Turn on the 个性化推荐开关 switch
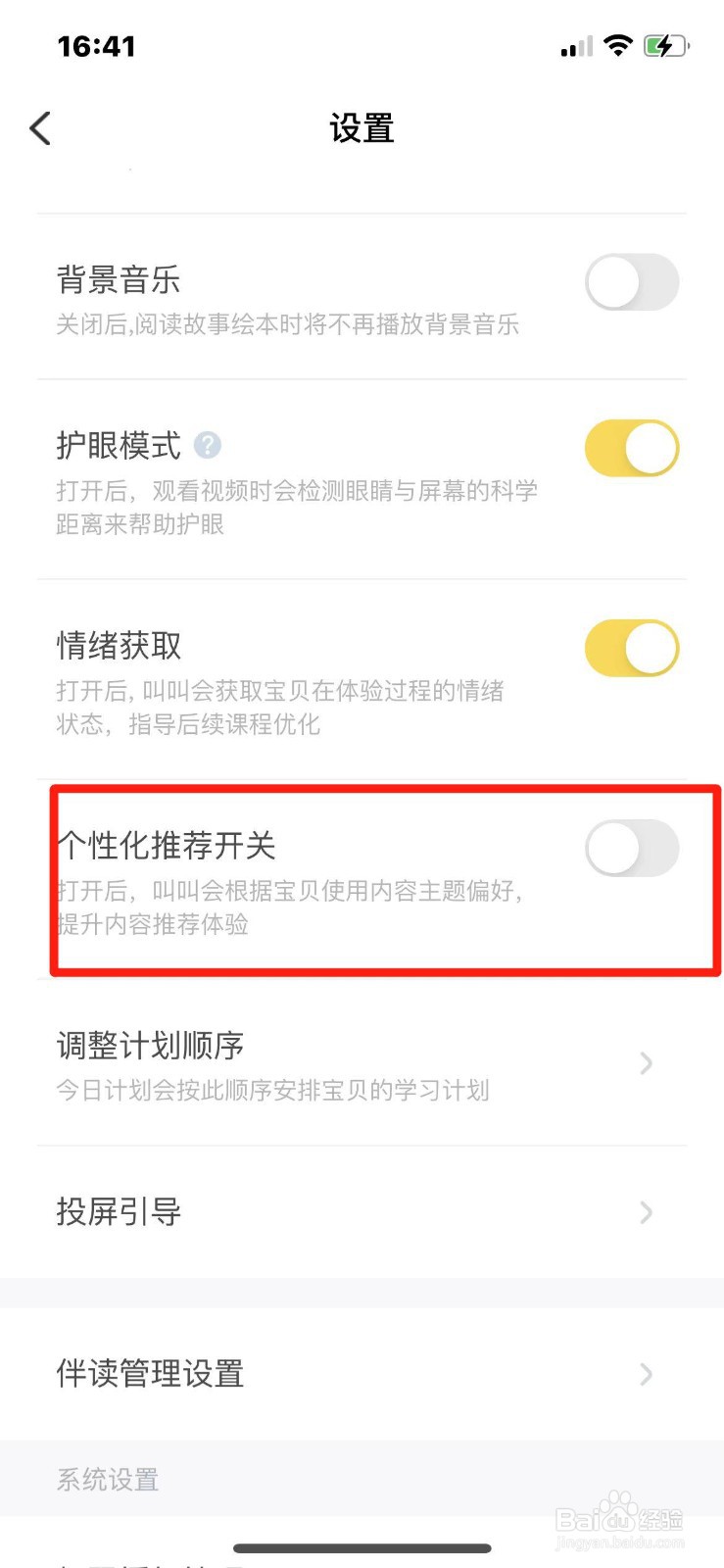The width and height of the screenshot is (724, 1568). 632,849
